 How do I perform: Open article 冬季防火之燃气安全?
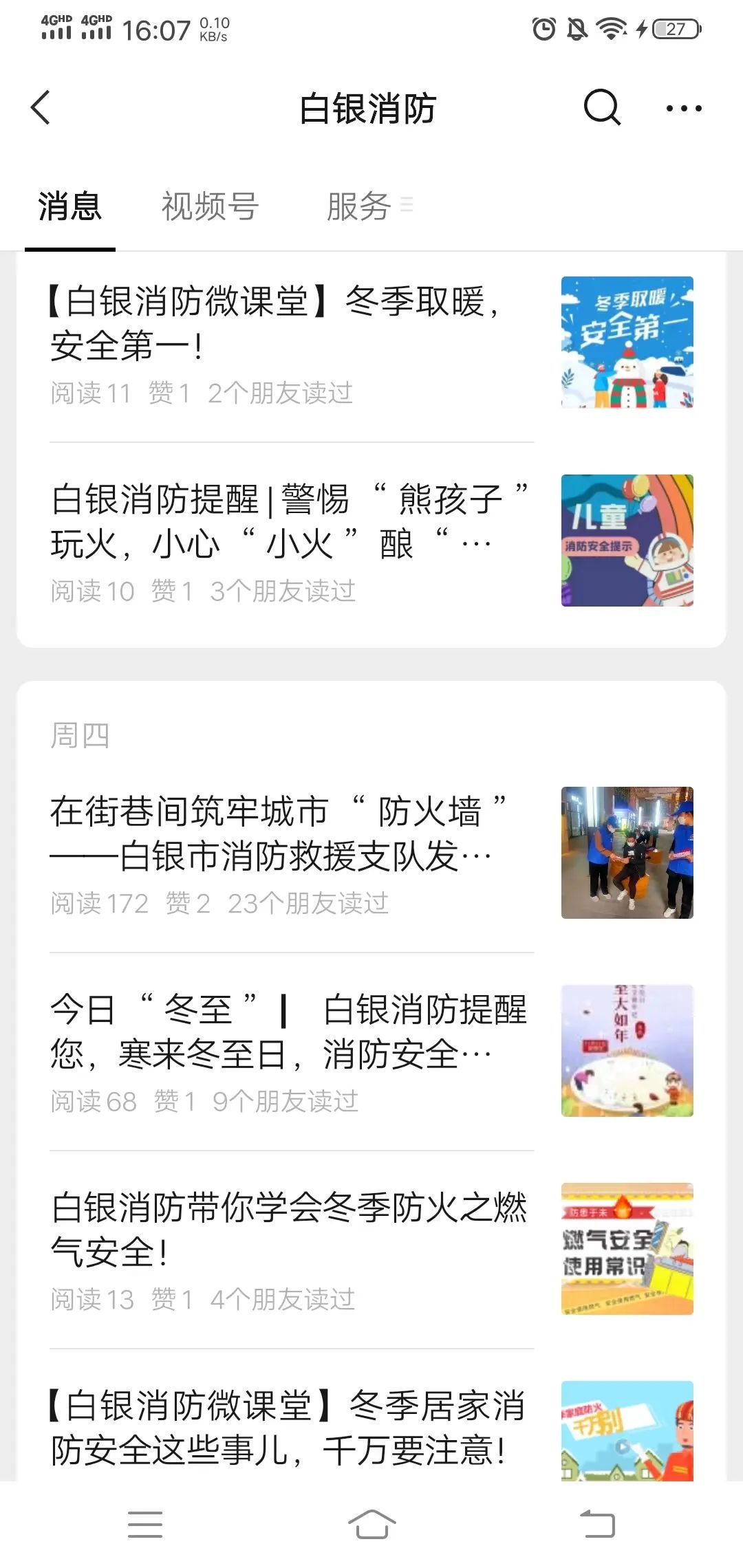click(289, 1230)
